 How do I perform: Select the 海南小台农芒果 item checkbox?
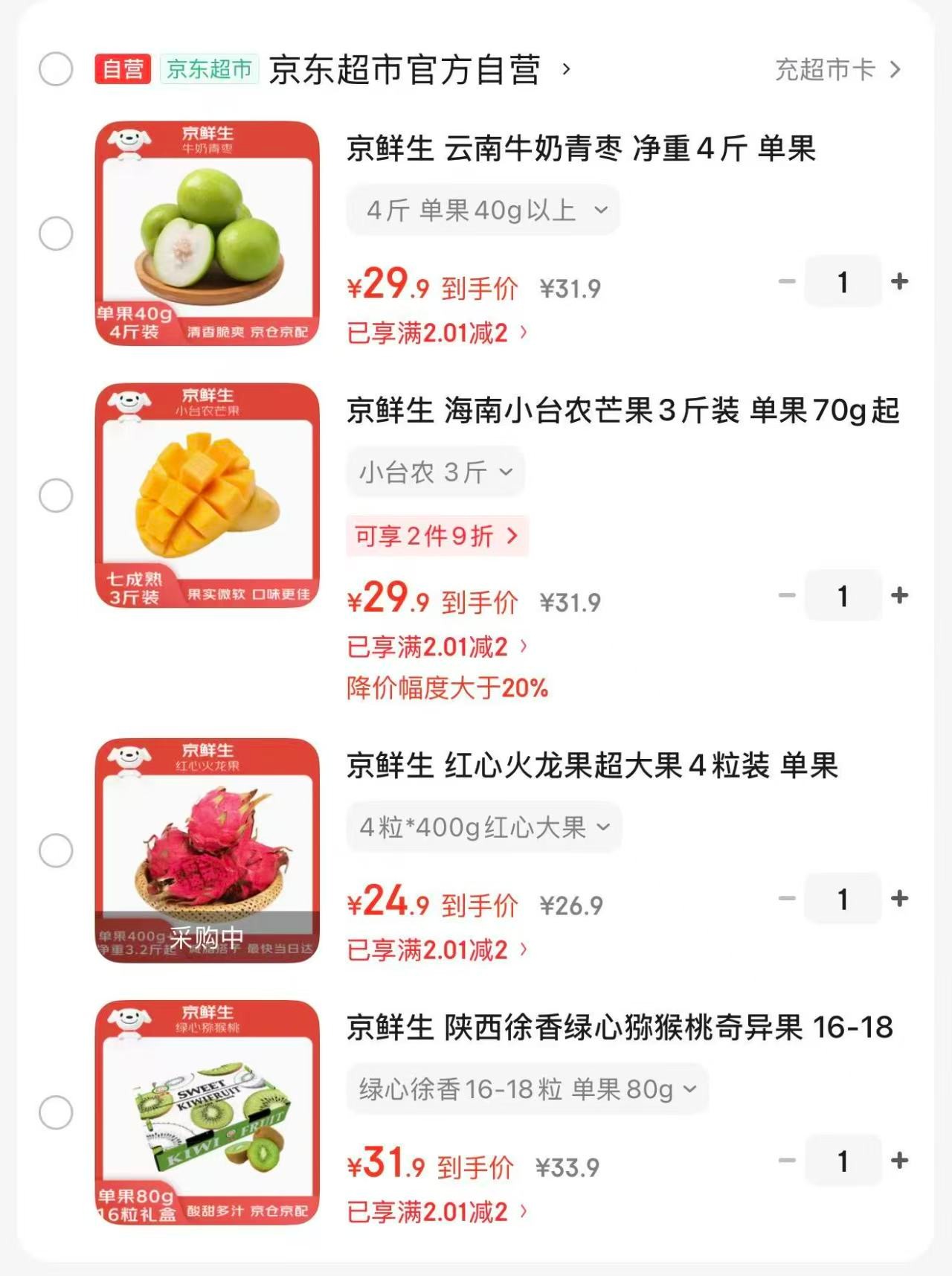point(56,496)
